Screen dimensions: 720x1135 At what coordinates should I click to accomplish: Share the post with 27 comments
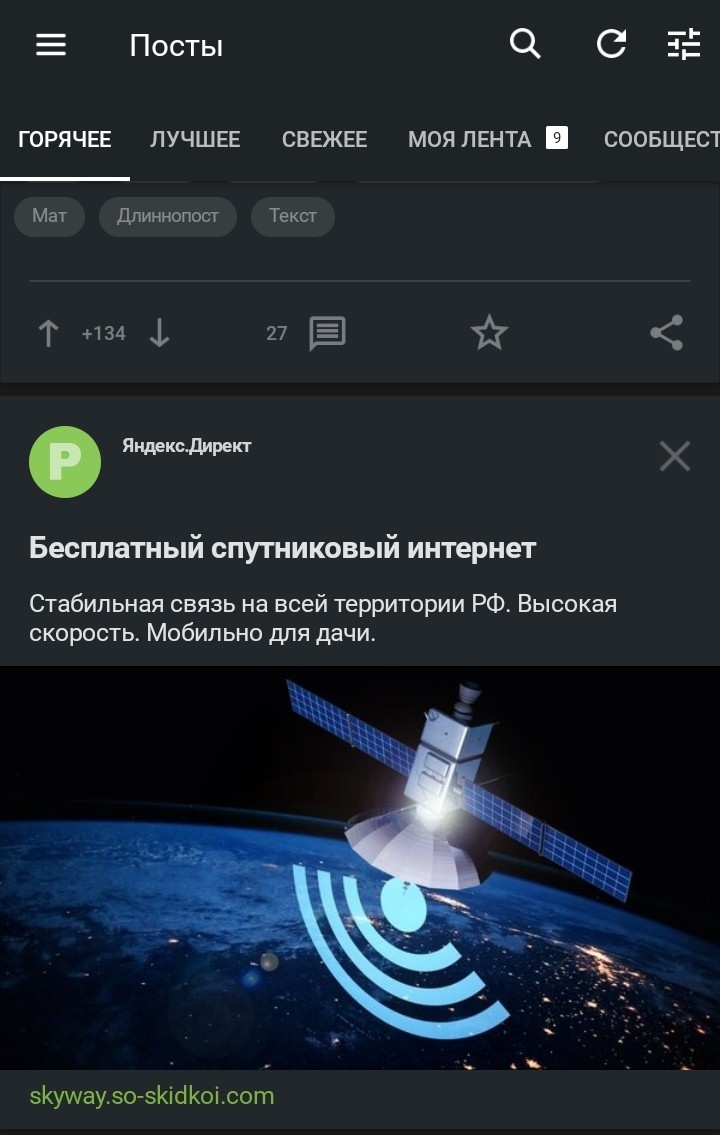[x=667, y=333]
